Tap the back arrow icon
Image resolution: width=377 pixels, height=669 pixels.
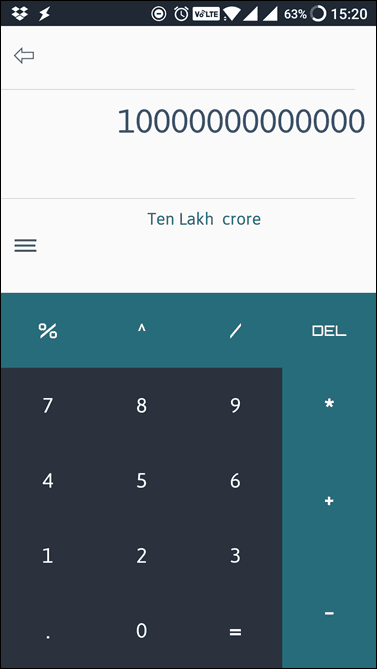[x=24, y=55]
